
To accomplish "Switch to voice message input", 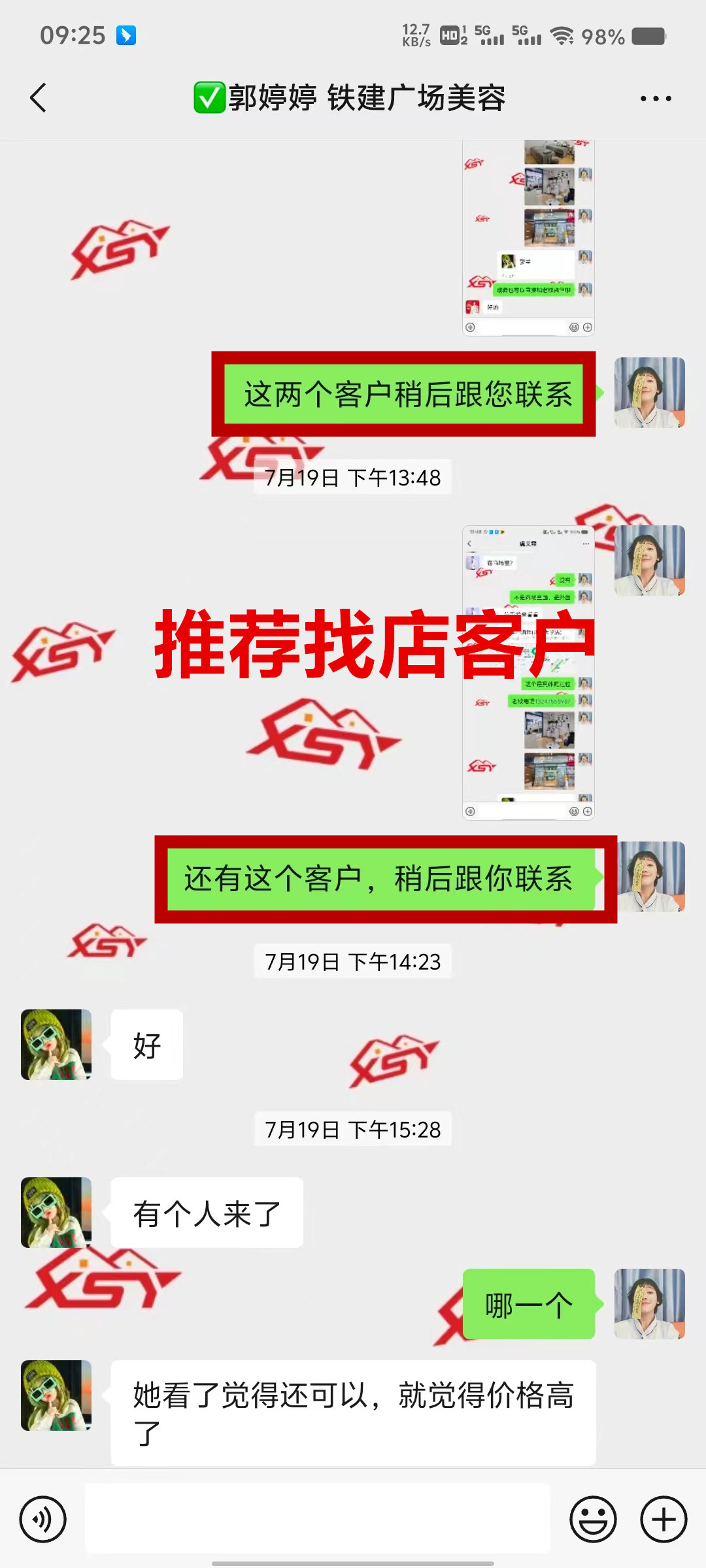I will click(x=43, y=1519).
